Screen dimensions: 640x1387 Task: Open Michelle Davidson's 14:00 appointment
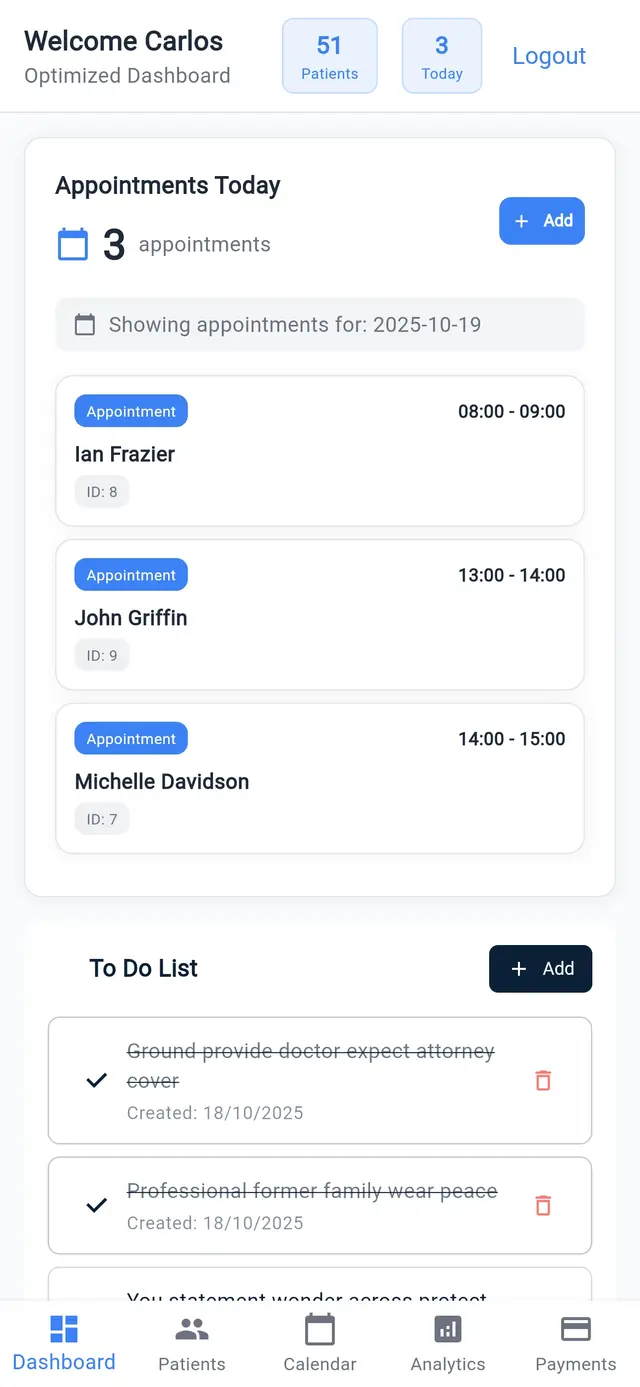tap(319, 778)
